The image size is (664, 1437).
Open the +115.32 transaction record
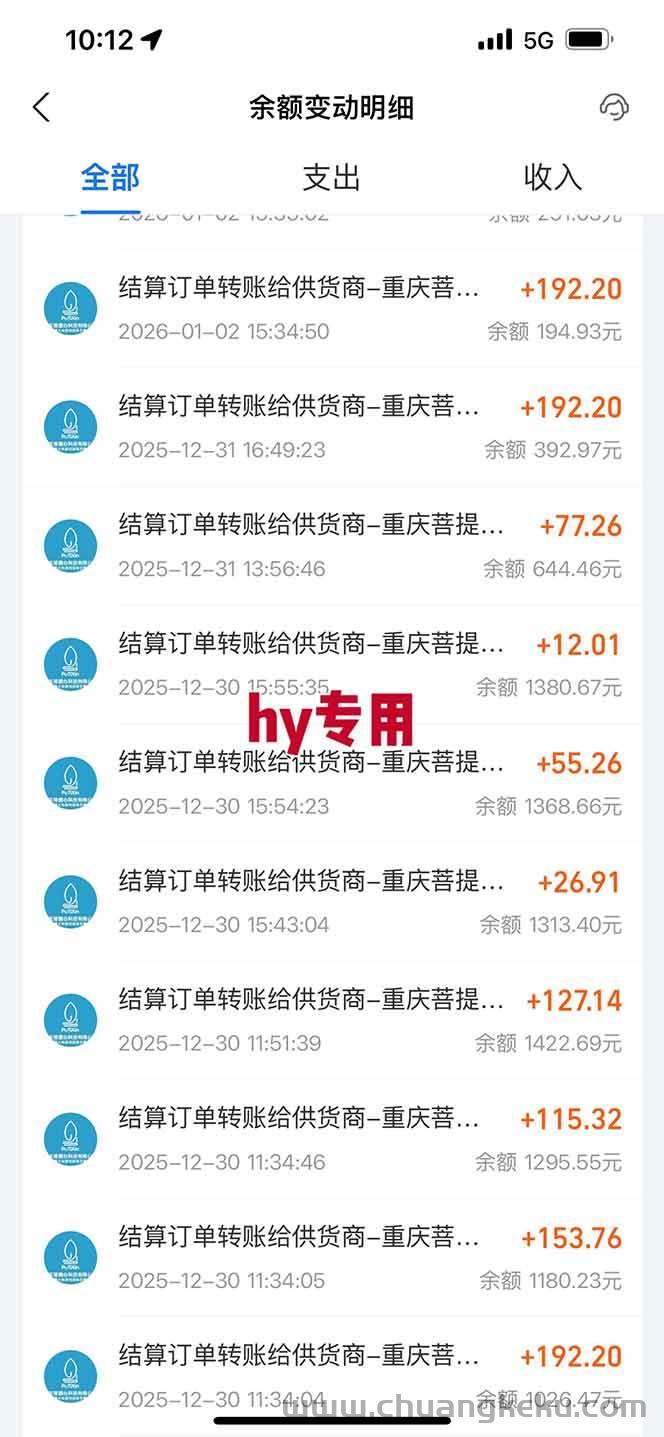(332, 1139)
